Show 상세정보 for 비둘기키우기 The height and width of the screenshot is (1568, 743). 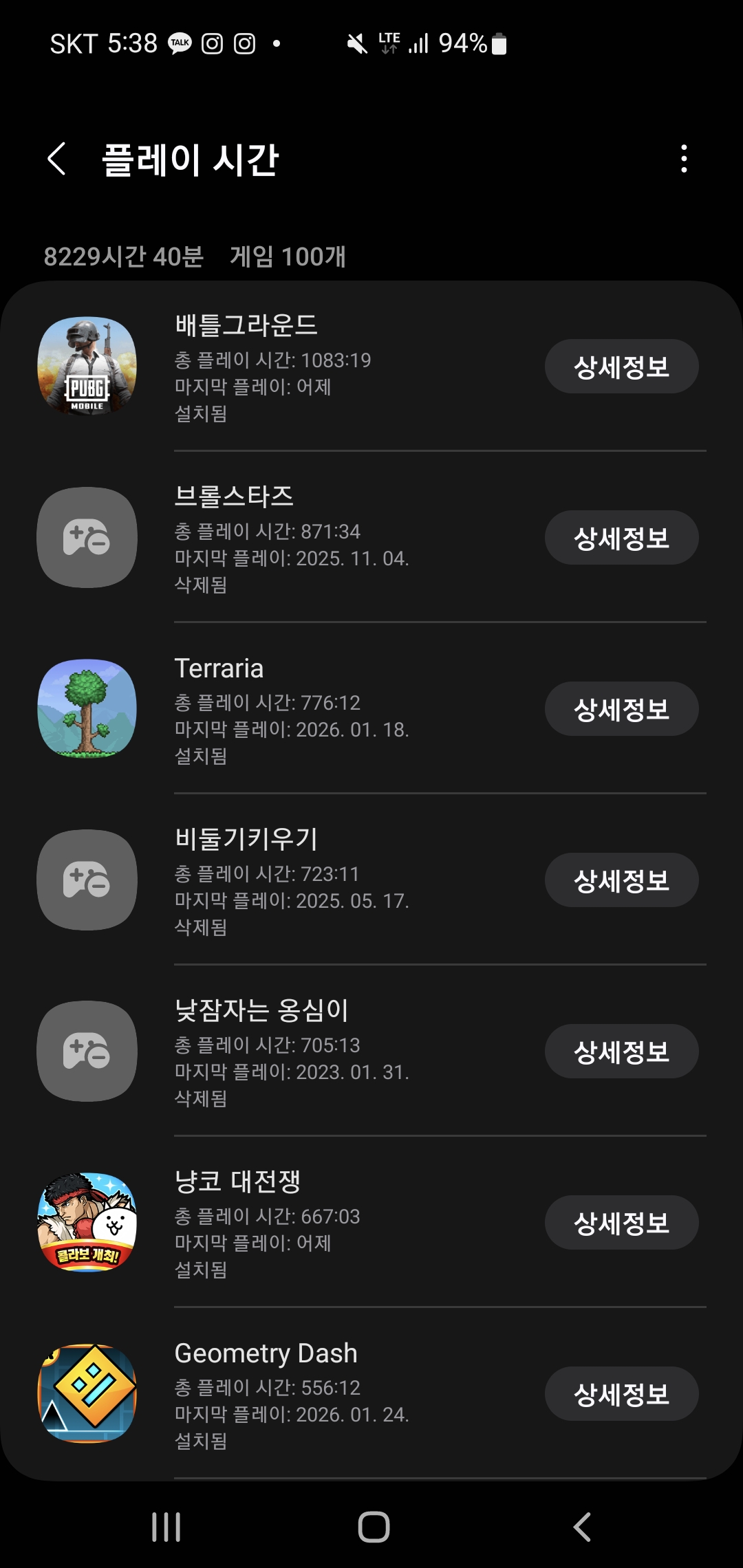(621, 880)
